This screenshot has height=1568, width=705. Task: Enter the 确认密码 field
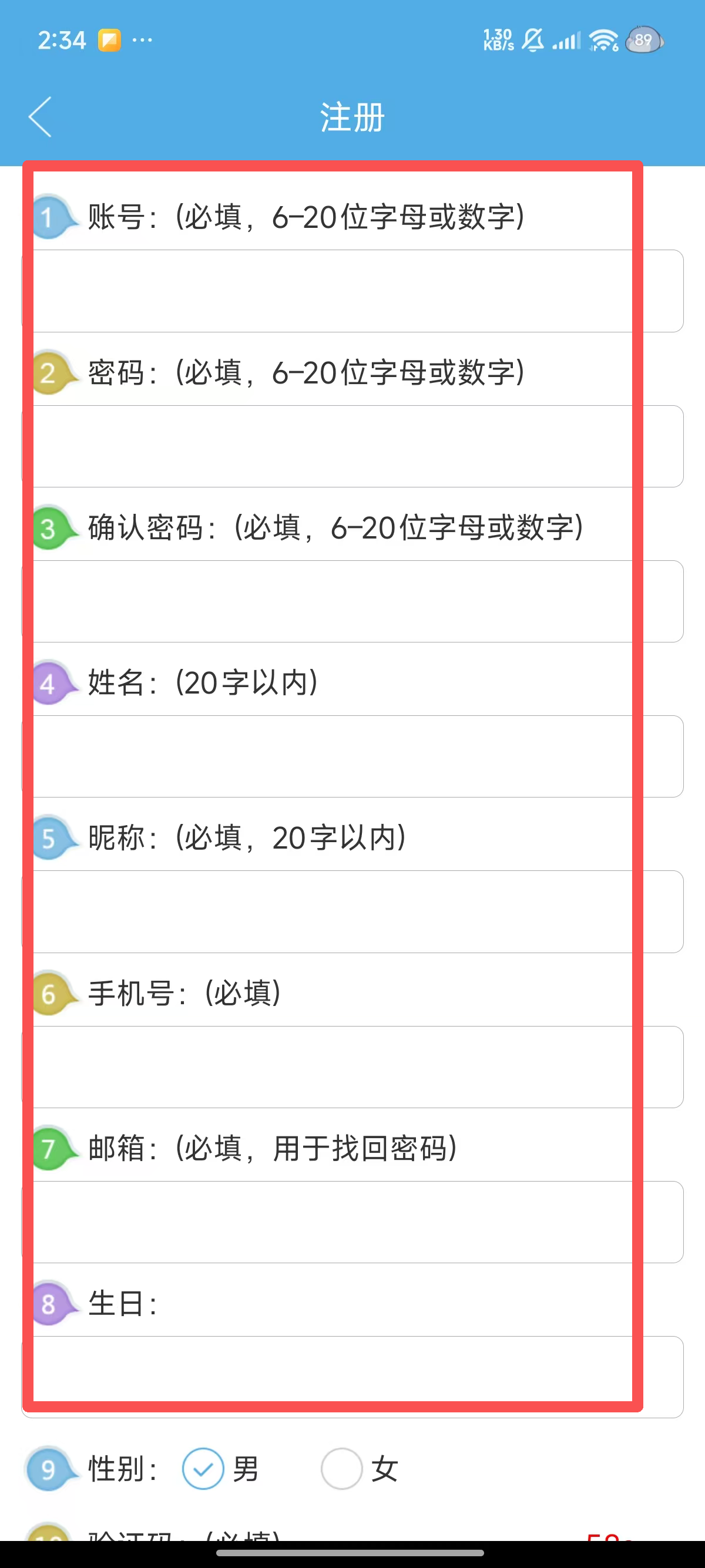tap(352, 601)
